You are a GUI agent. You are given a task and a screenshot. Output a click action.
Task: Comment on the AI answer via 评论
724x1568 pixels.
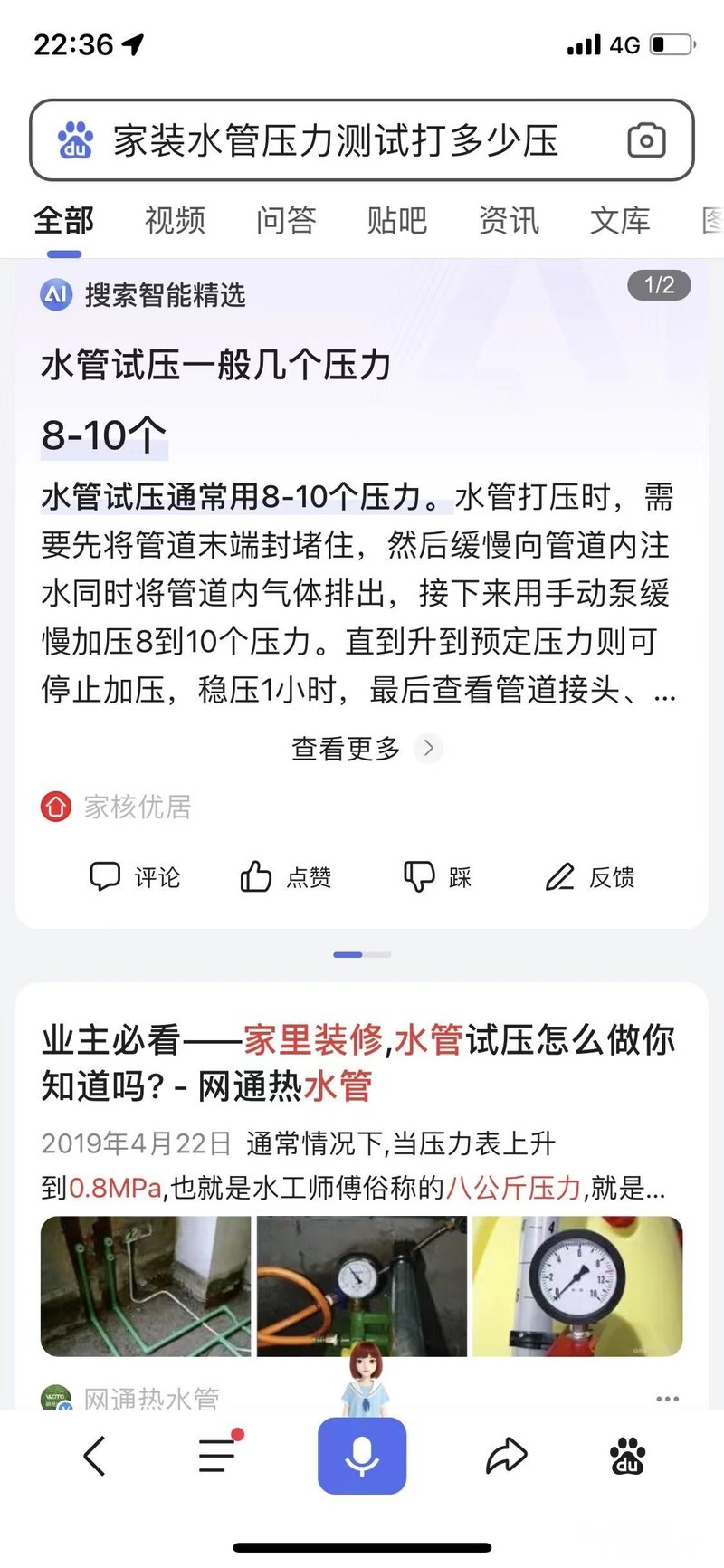[136, 876]
